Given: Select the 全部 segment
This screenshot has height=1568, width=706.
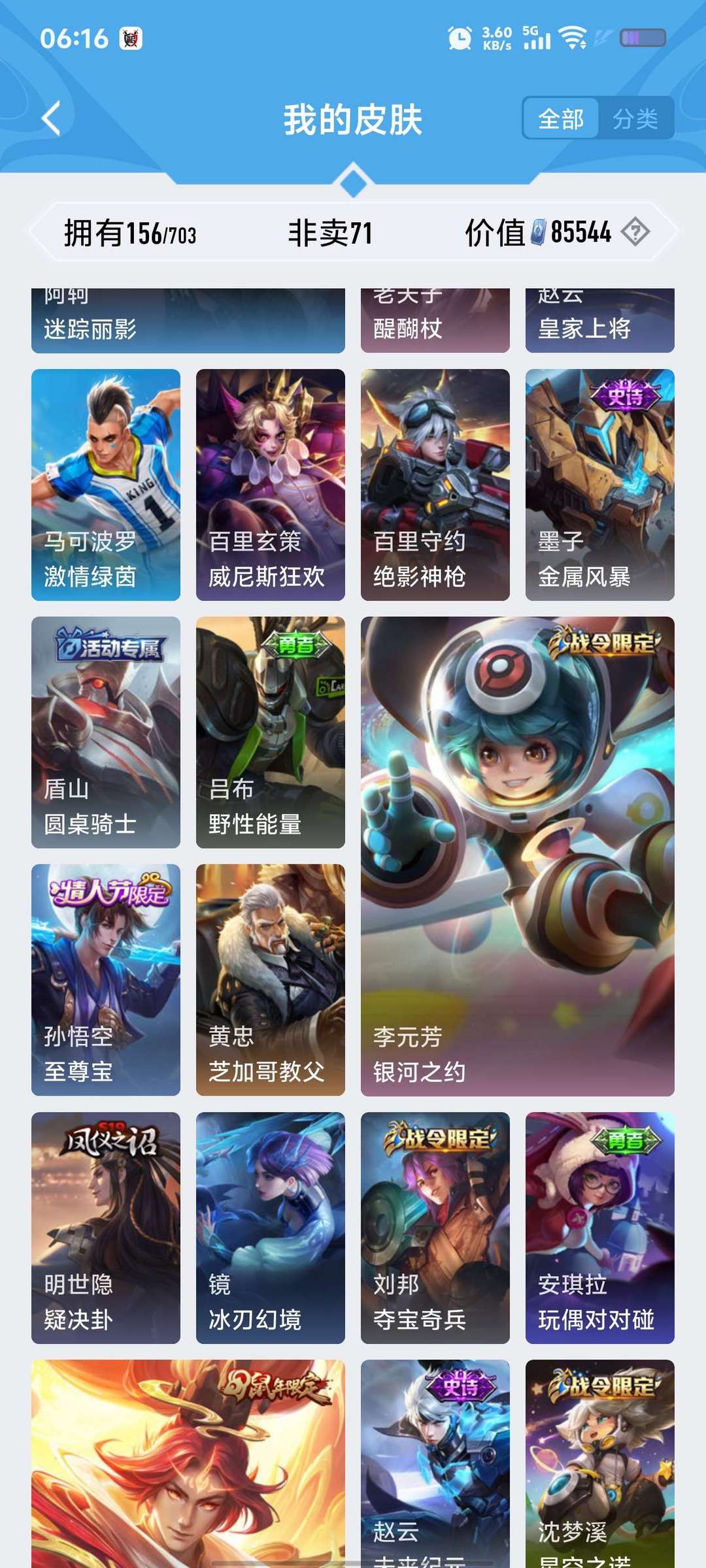Looking at the screenshot, I should point(561,118).
